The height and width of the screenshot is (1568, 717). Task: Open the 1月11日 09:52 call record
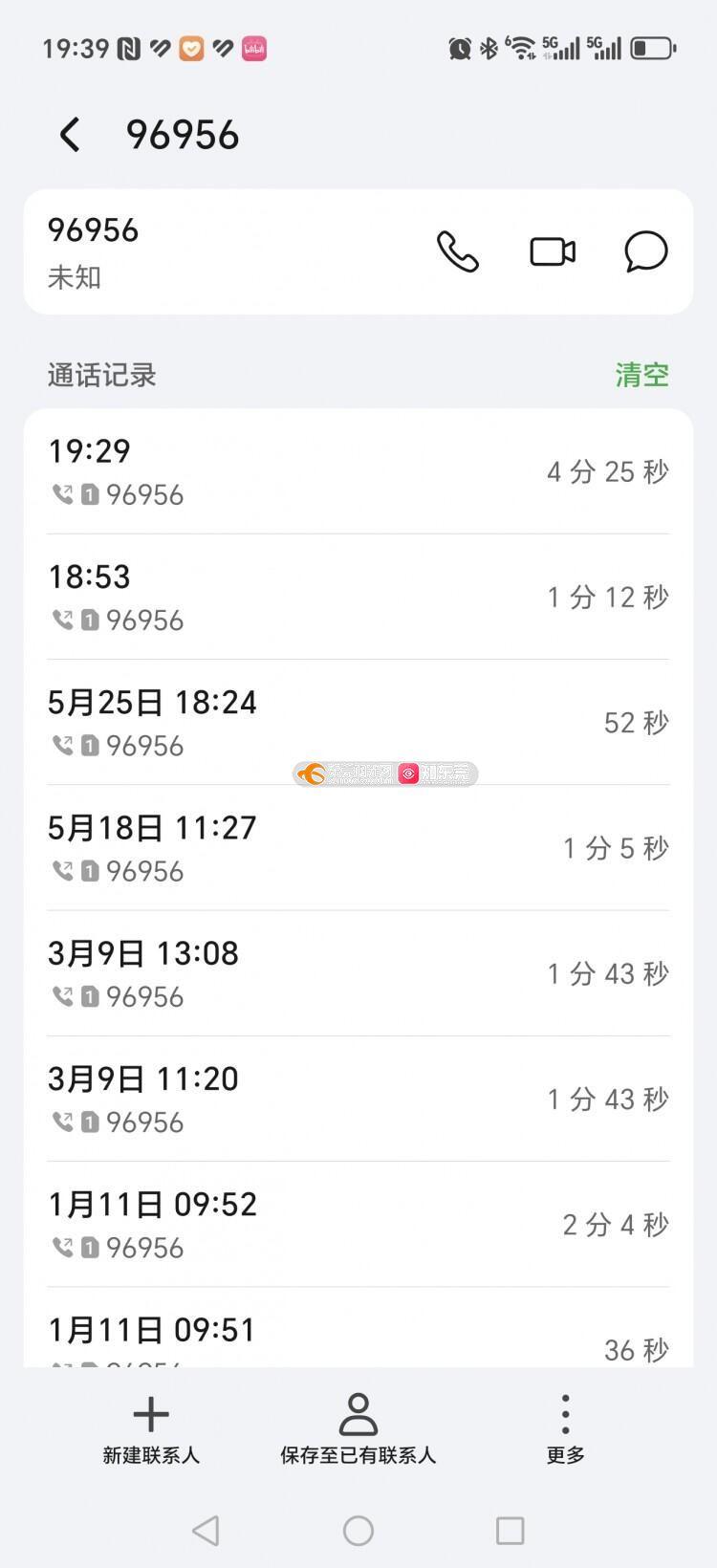coord(358,1224)
